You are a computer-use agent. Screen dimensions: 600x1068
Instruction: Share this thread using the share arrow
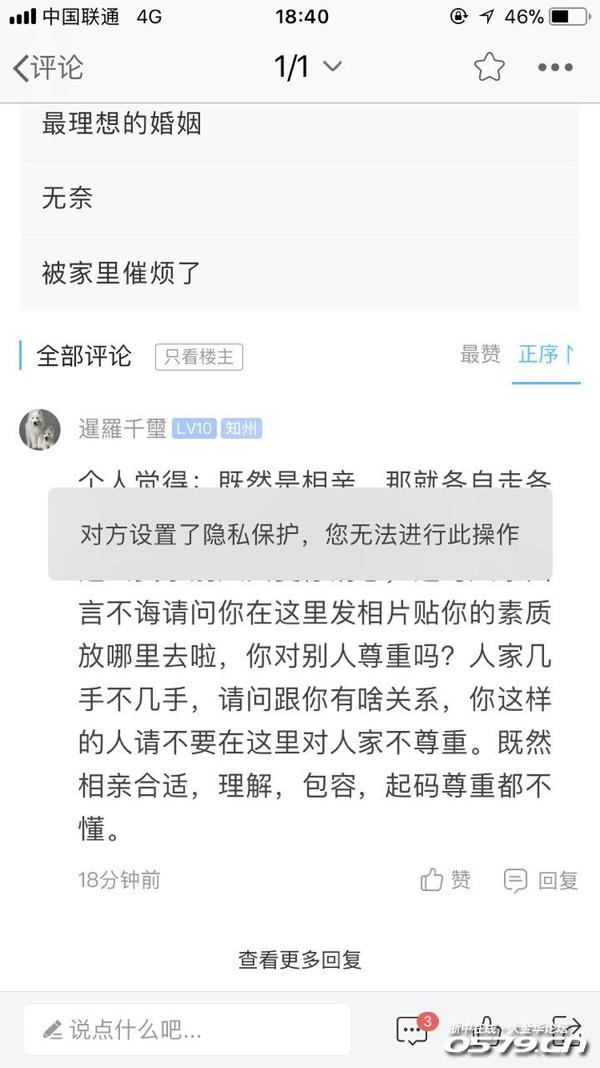point(566,1029)
